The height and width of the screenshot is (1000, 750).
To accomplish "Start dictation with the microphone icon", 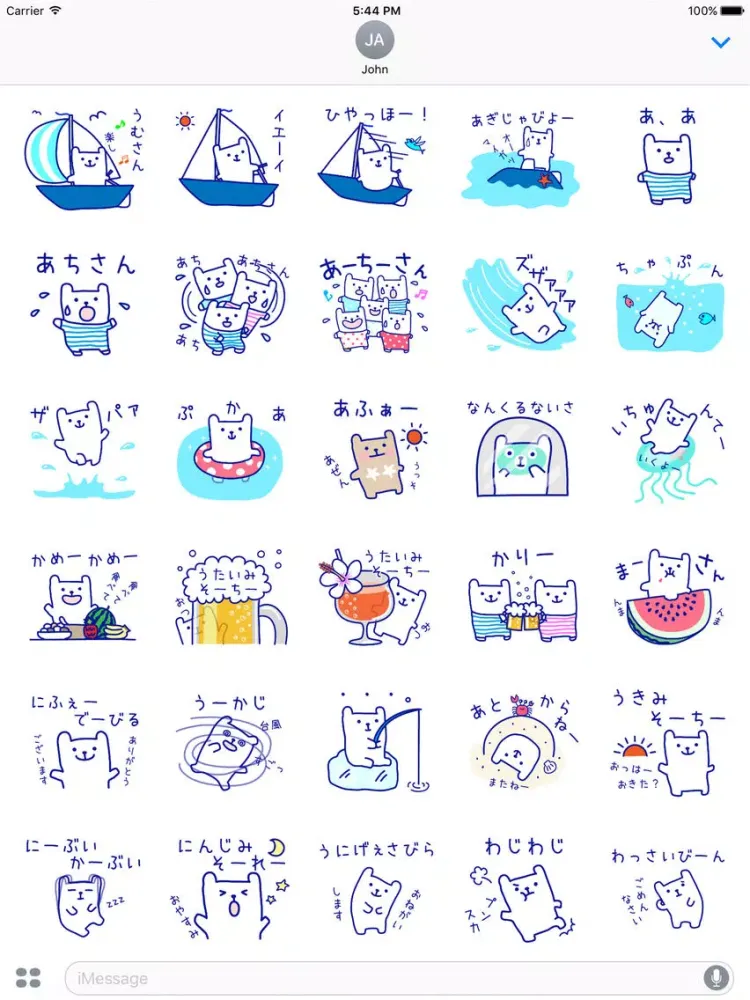I will [715, 978].
